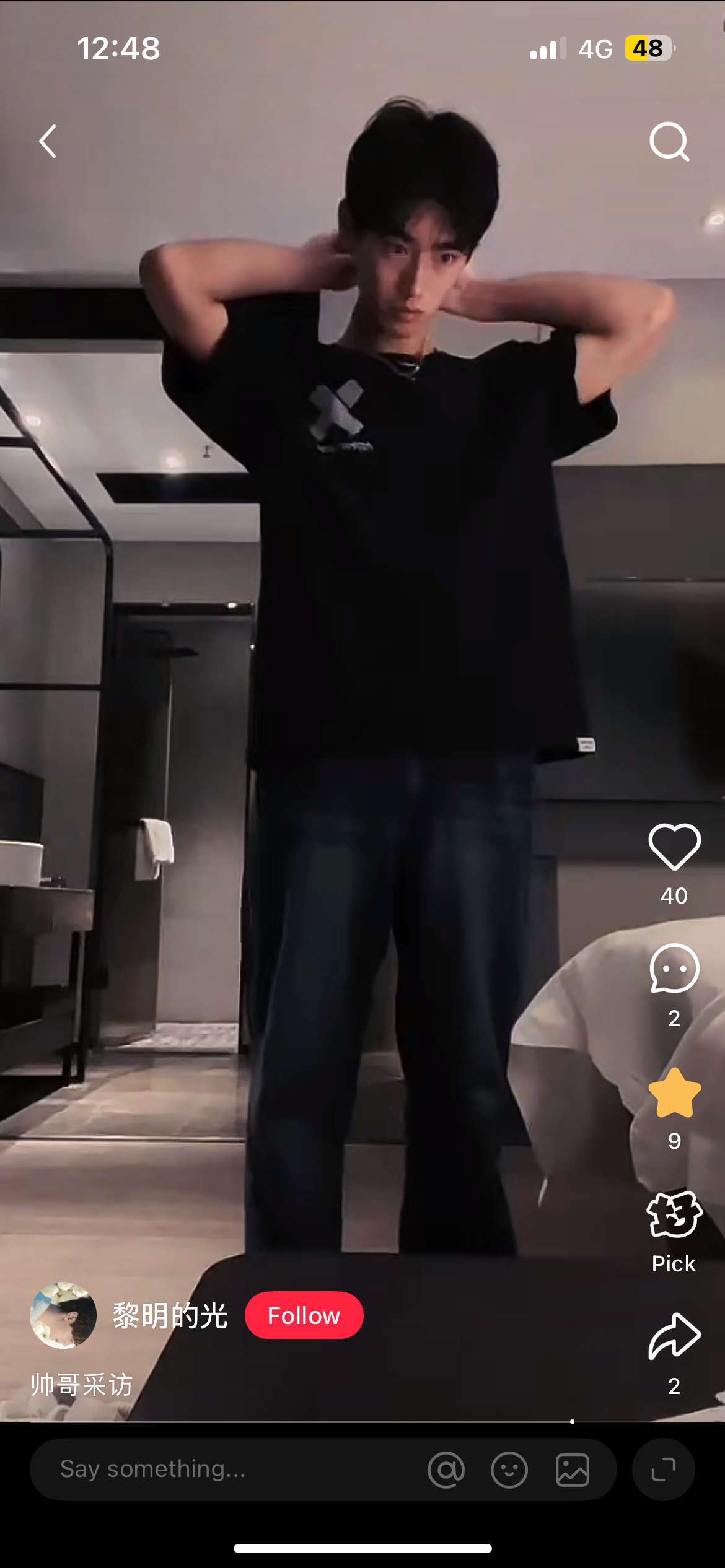Go back using the top-left arrow
The image size is (725, 1568).
pos(48,142)
